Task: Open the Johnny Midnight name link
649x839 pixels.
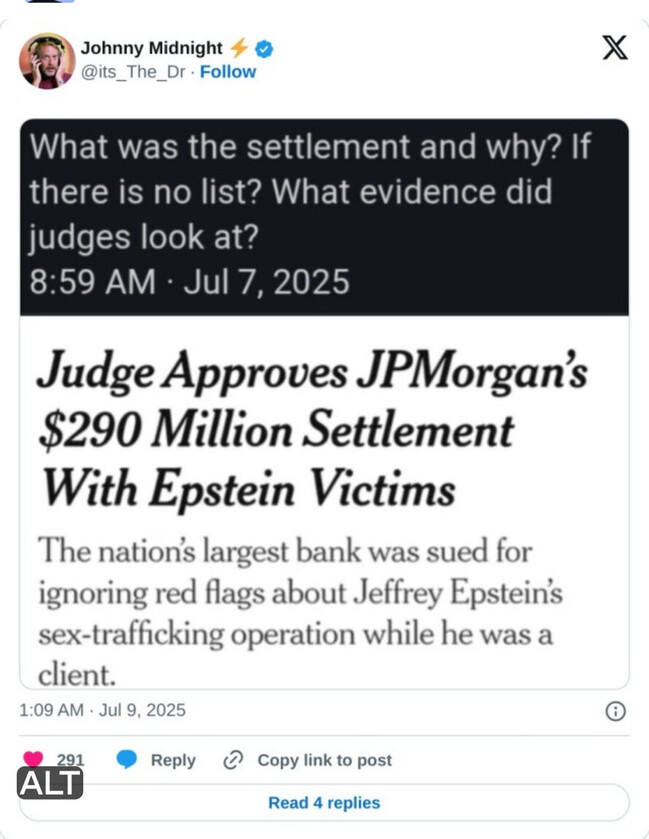Action: (151, 48)
